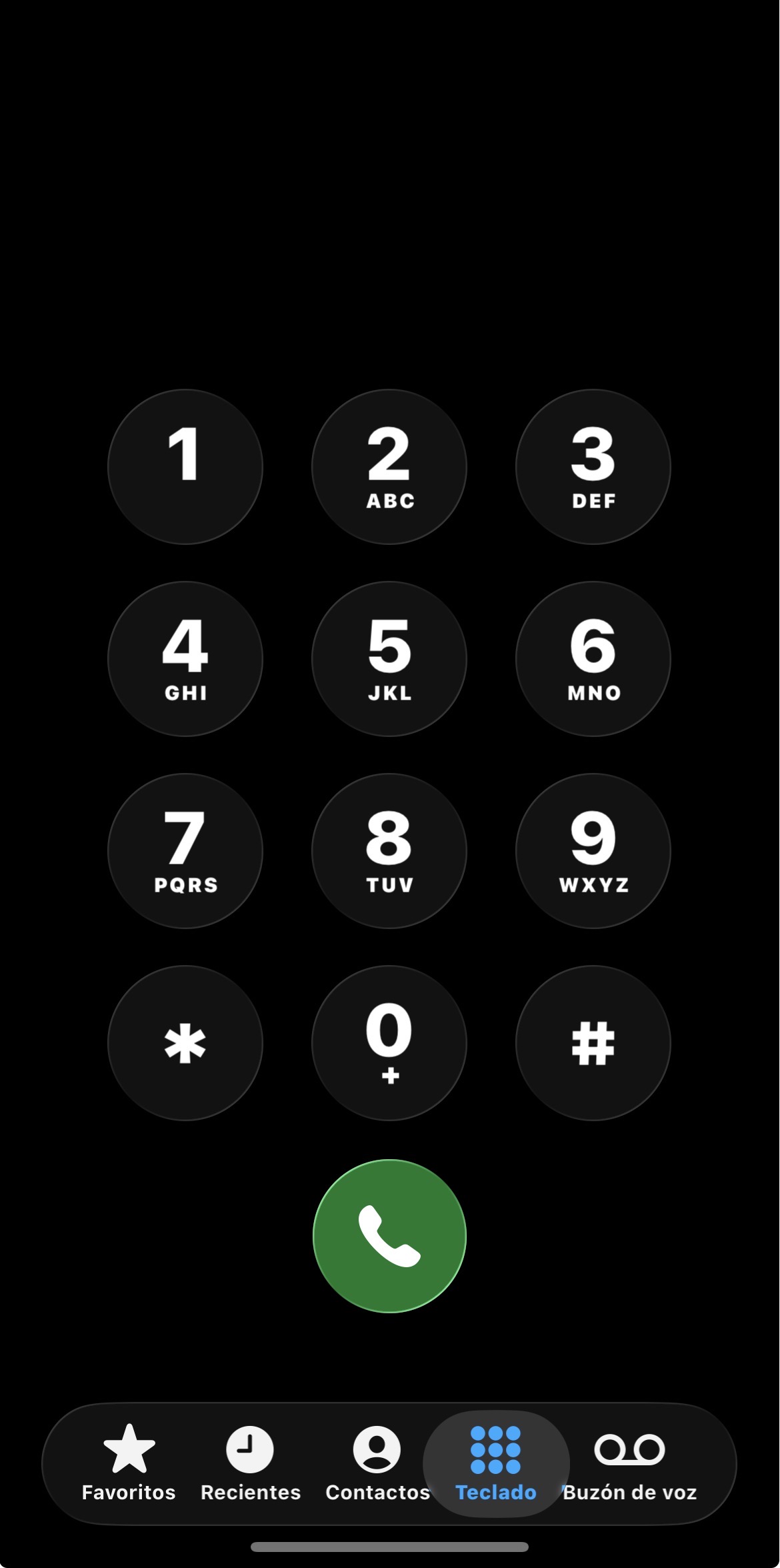
Task: Enter digit 3 DEF
Action: (x=593, y=467)
